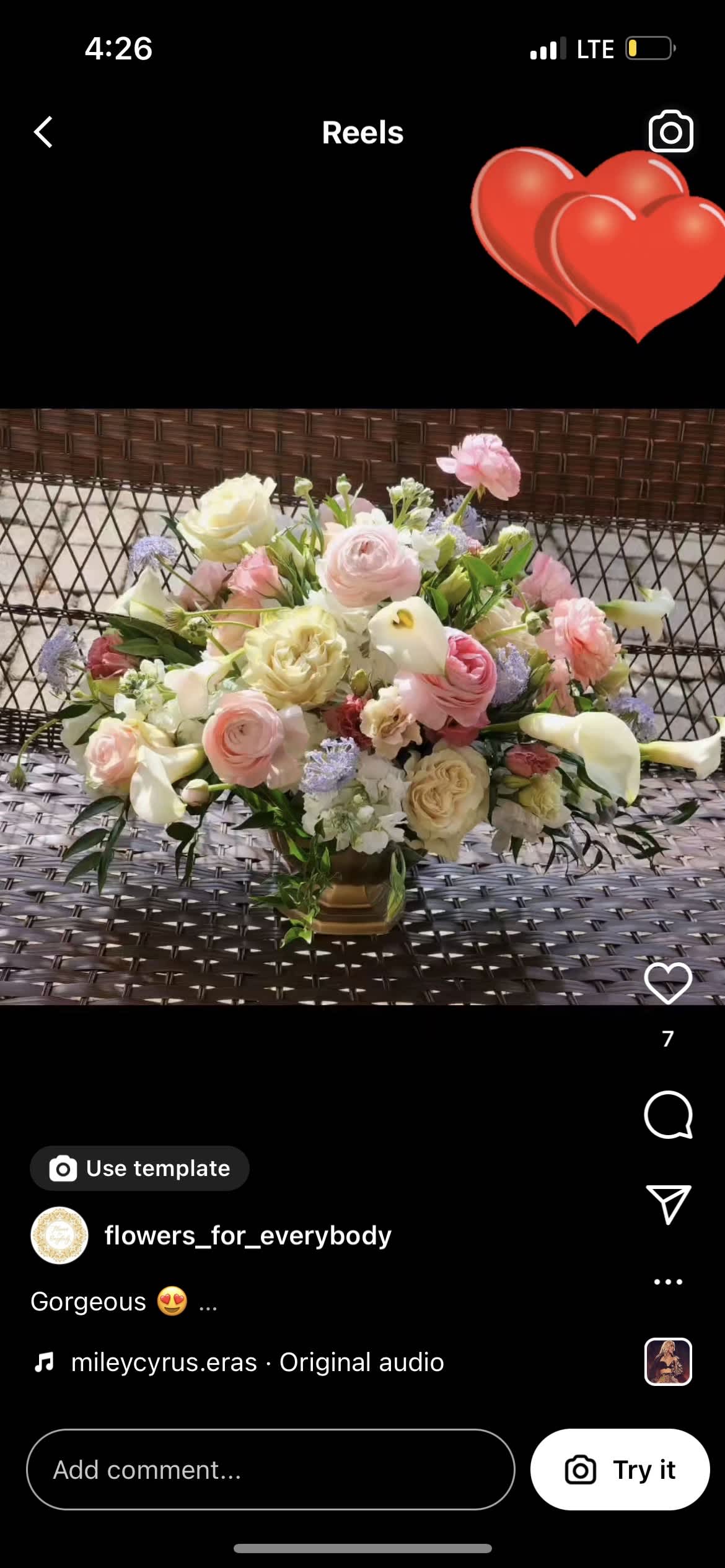The height and width of the screenshot is (1568, 725).
Task: Open the camera to create a reel
Action: tap(670, 131)
